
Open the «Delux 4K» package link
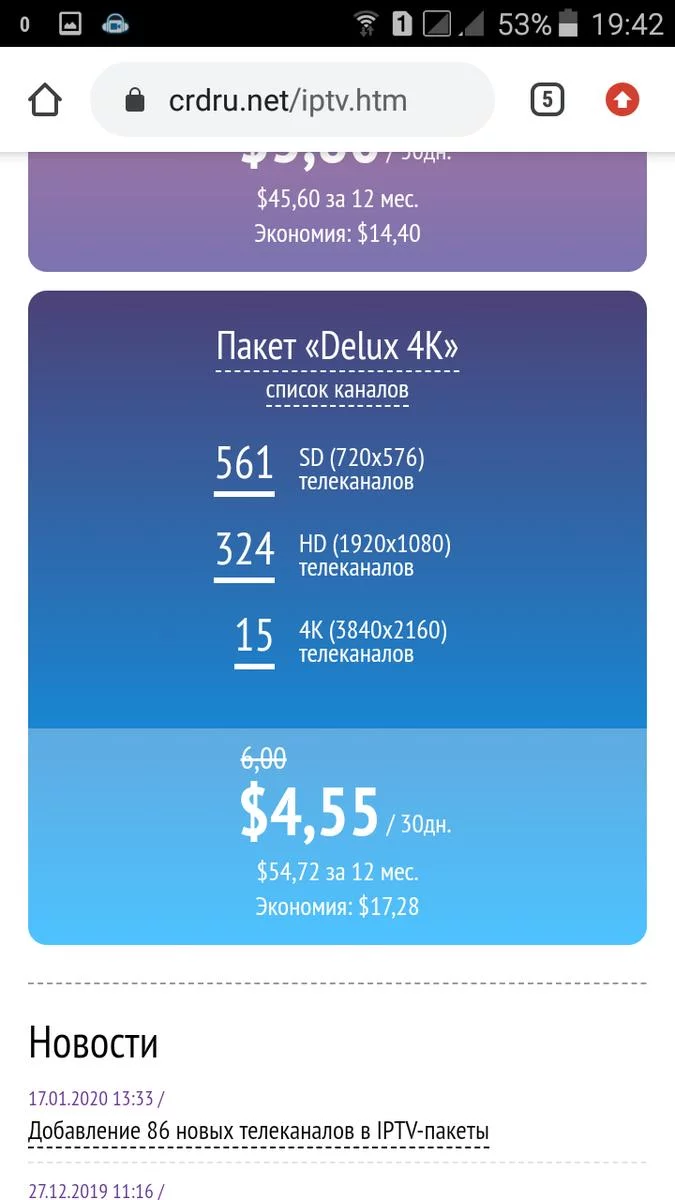(x=337, y=346)
